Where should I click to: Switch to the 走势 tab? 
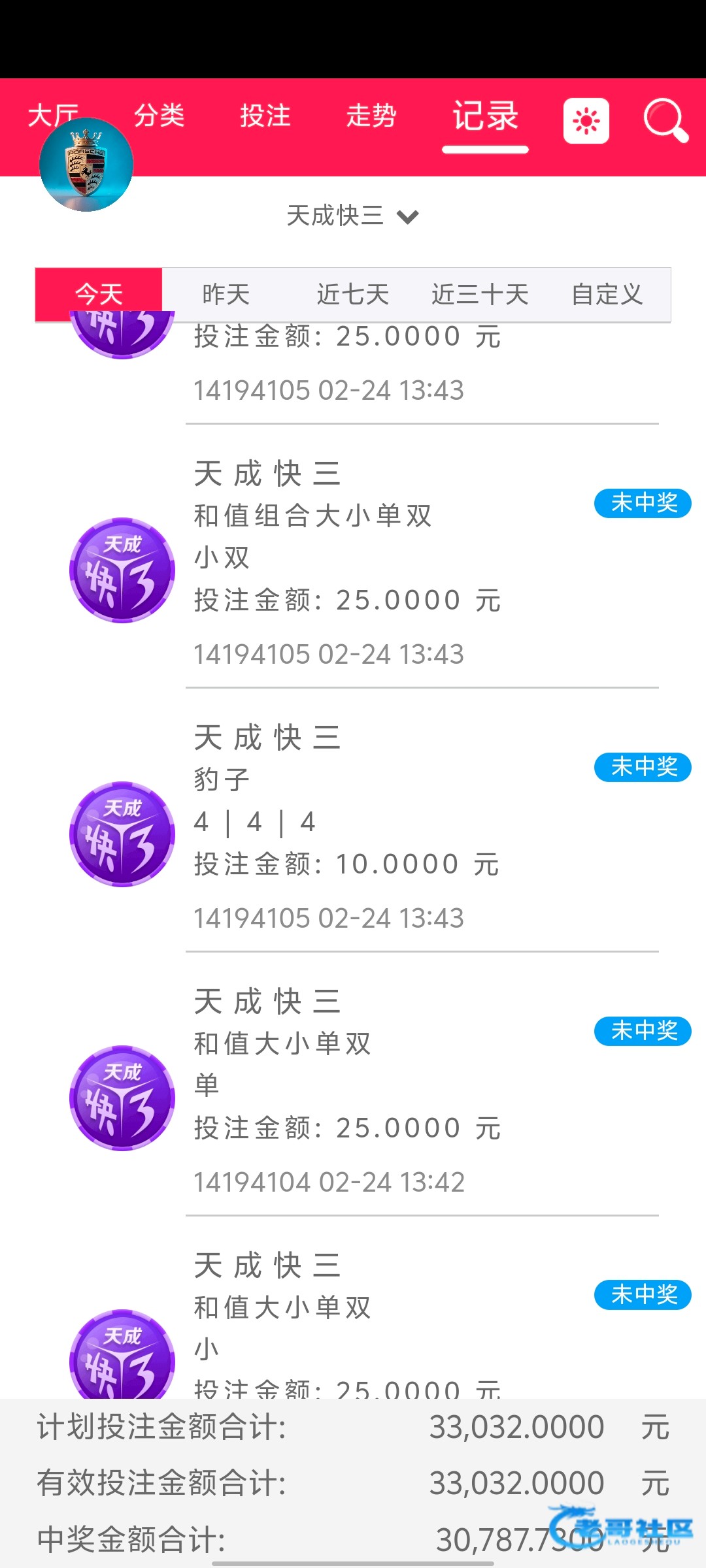(x=371, y=116)
